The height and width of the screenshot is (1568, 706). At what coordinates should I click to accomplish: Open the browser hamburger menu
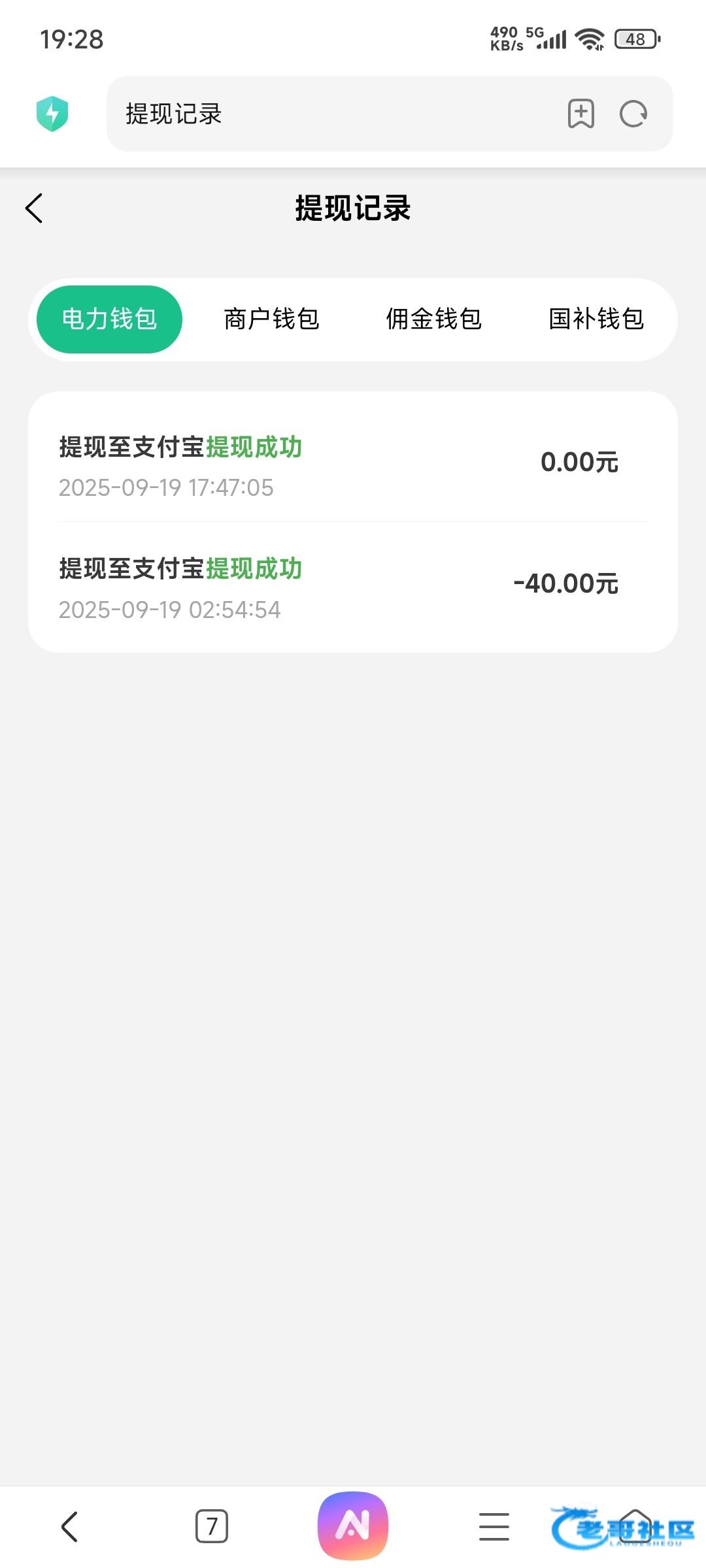494,1527
